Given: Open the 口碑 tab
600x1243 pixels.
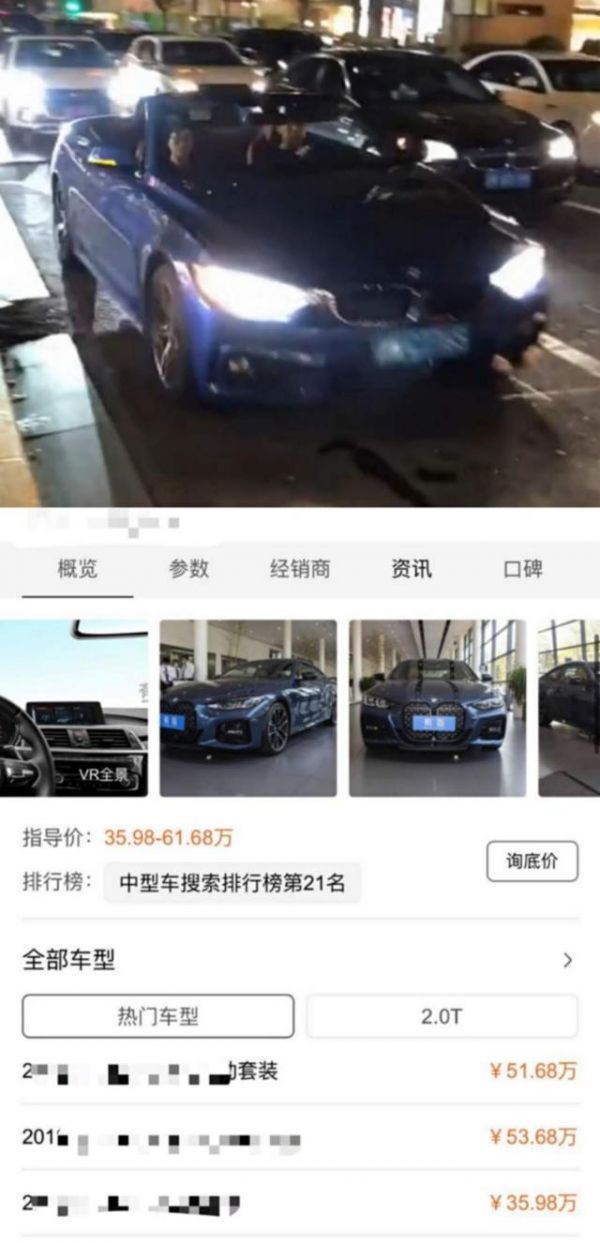Looking at the screenshot, I should point(522,569).
